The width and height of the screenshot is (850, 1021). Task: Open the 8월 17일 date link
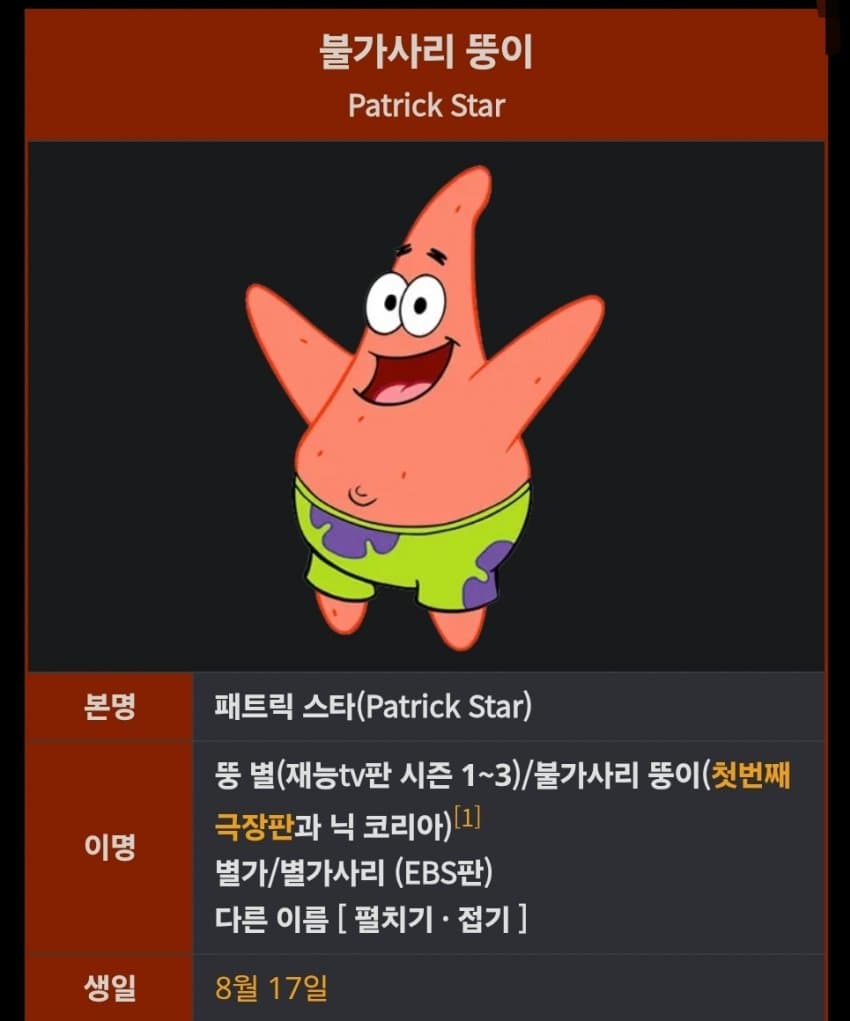[x=271, y=989]
